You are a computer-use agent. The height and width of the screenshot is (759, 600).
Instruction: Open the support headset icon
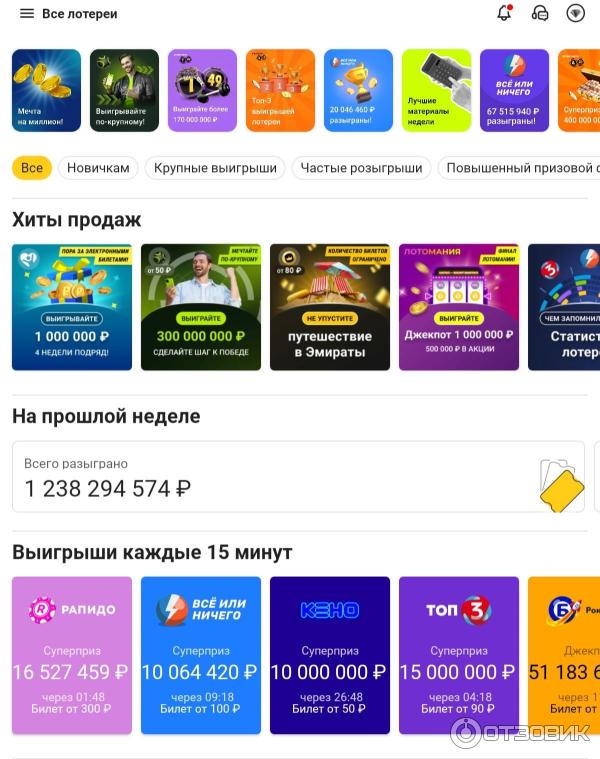540,13
